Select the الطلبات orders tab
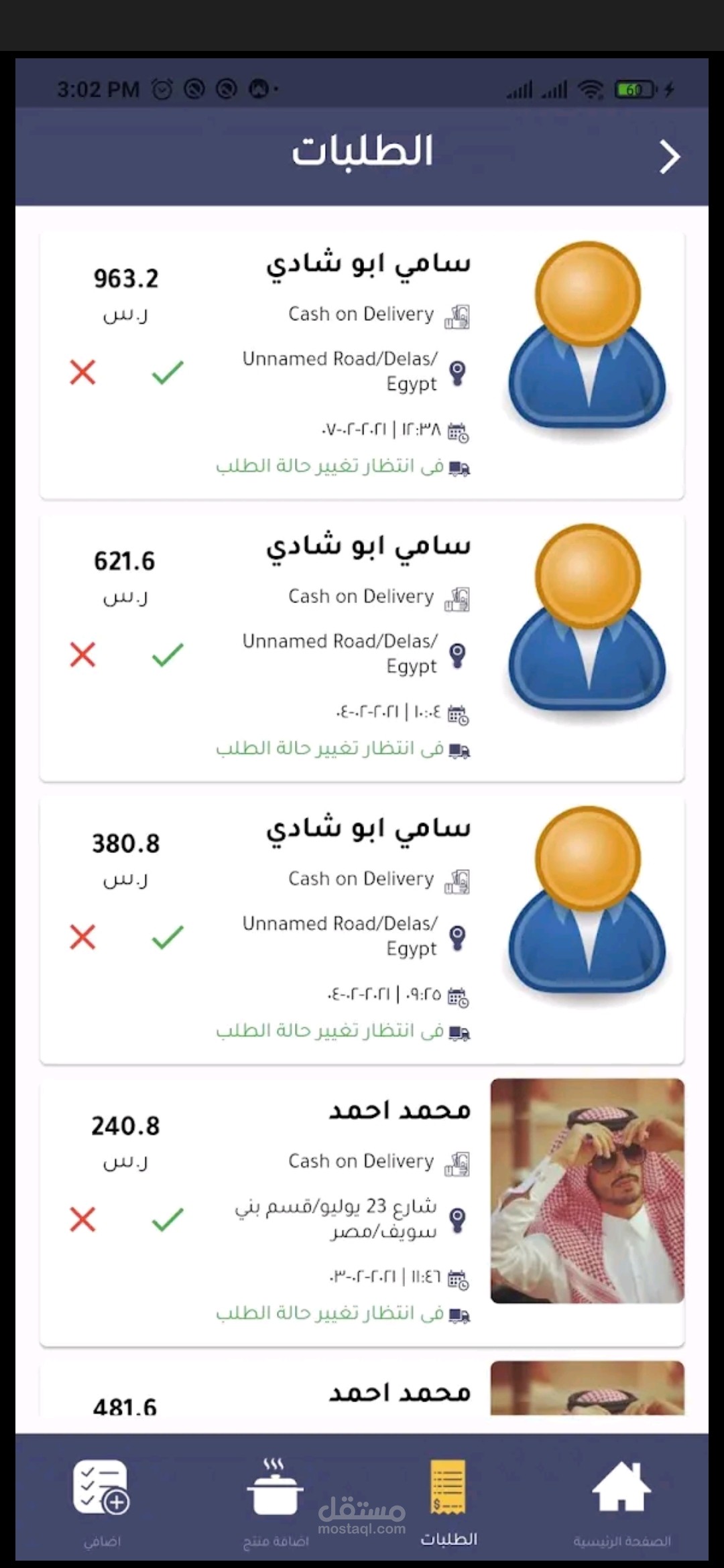724x1568 pixels. coord(448,1501)
